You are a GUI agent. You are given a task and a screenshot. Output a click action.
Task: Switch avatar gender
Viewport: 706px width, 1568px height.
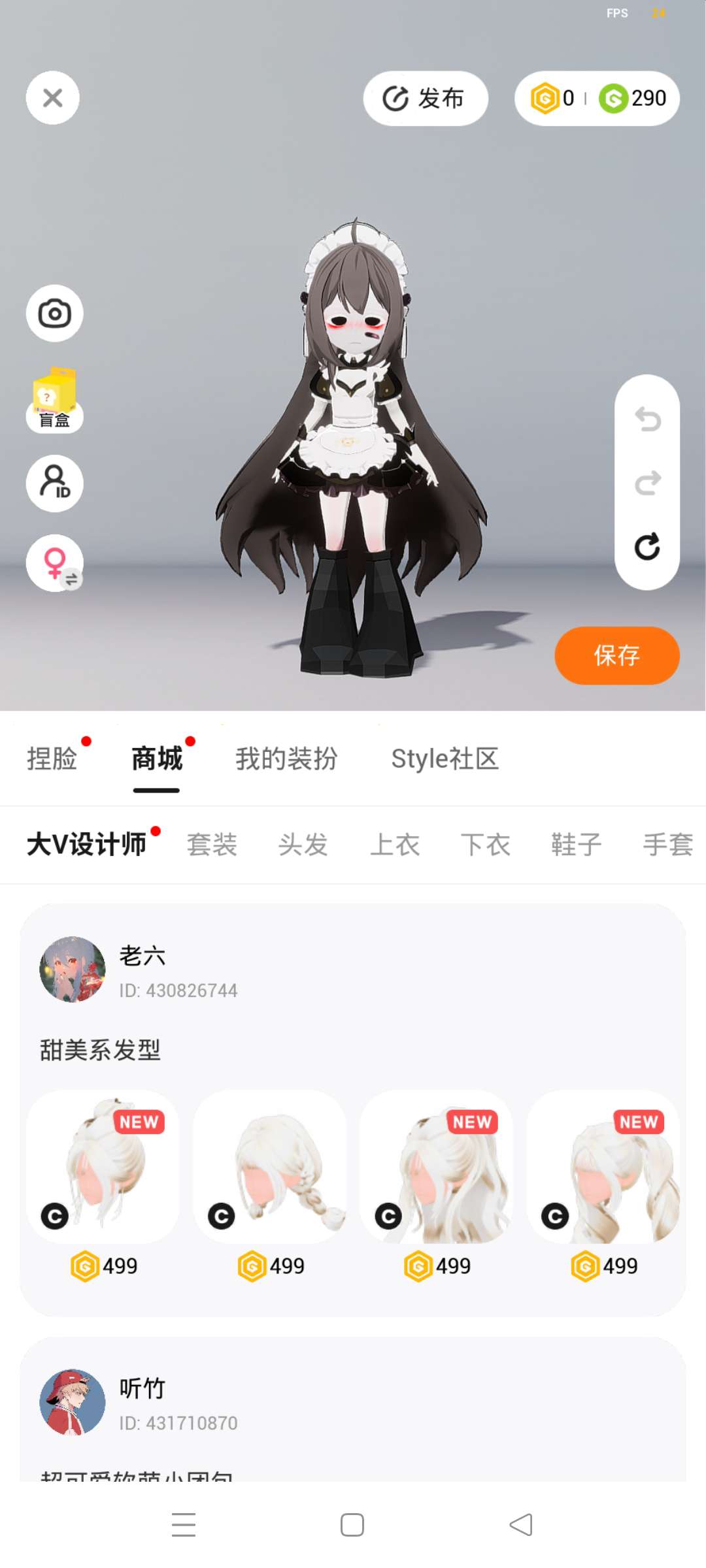click(54, 563)
